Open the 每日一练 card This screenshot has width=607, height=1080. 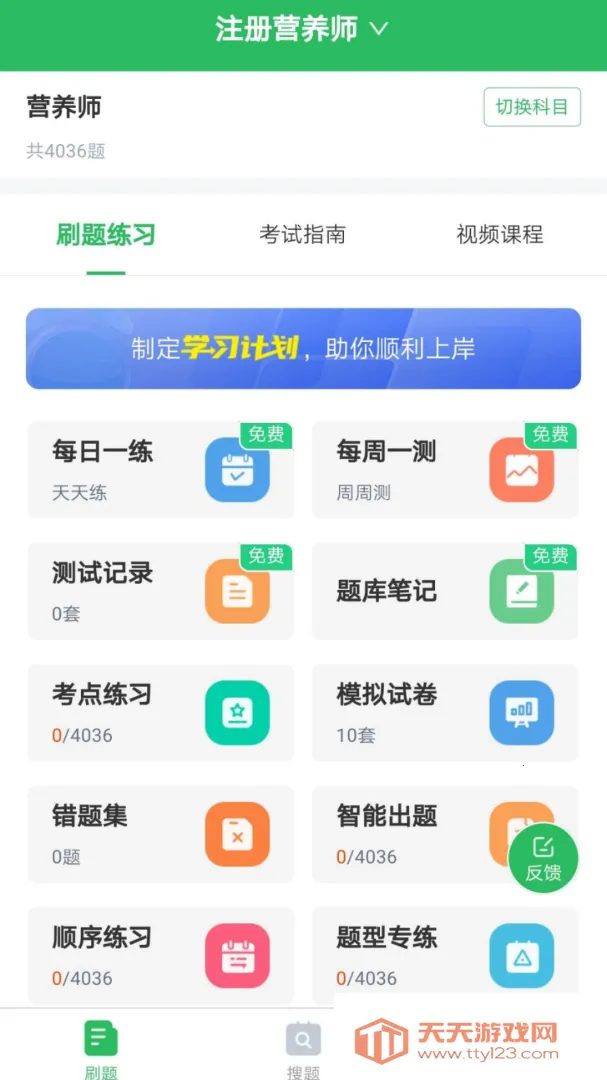point(160,469)
